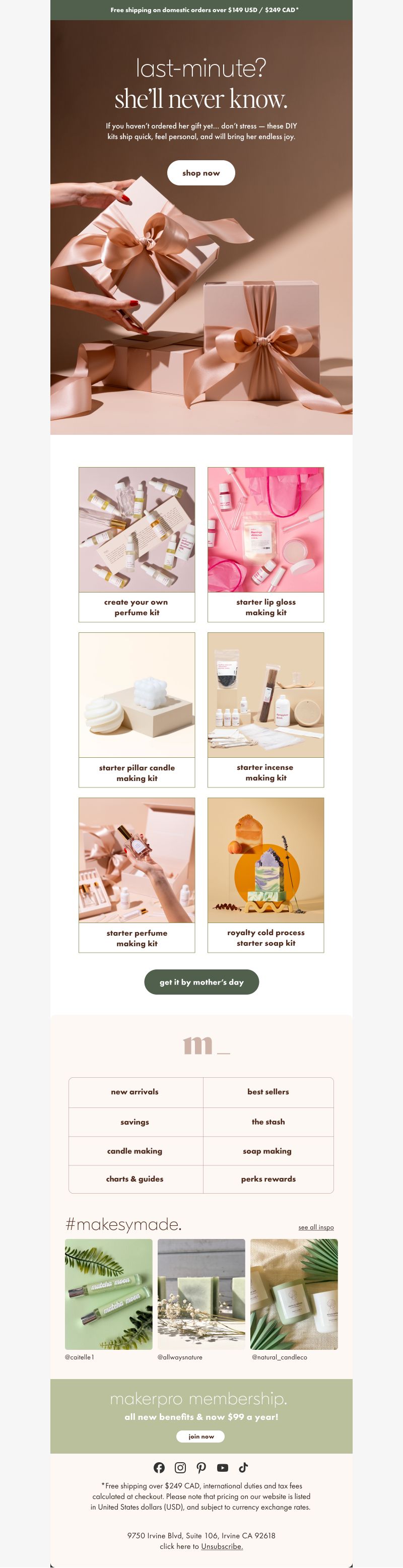Tap see all inspo link
Viewport: 403px width, 1568px height.
coord(315,1227)
